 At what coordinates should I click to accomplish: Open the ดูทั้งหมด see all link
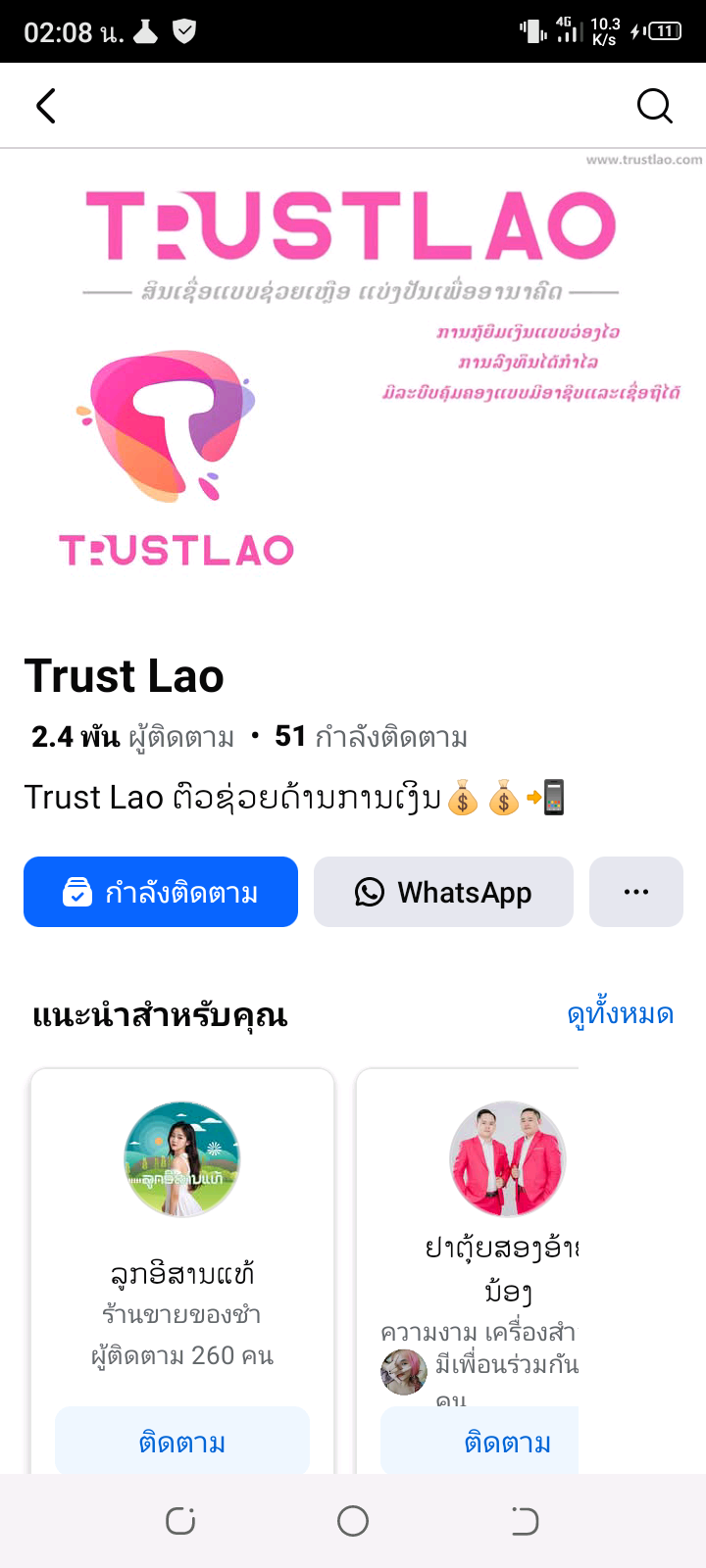point(620,1014)
